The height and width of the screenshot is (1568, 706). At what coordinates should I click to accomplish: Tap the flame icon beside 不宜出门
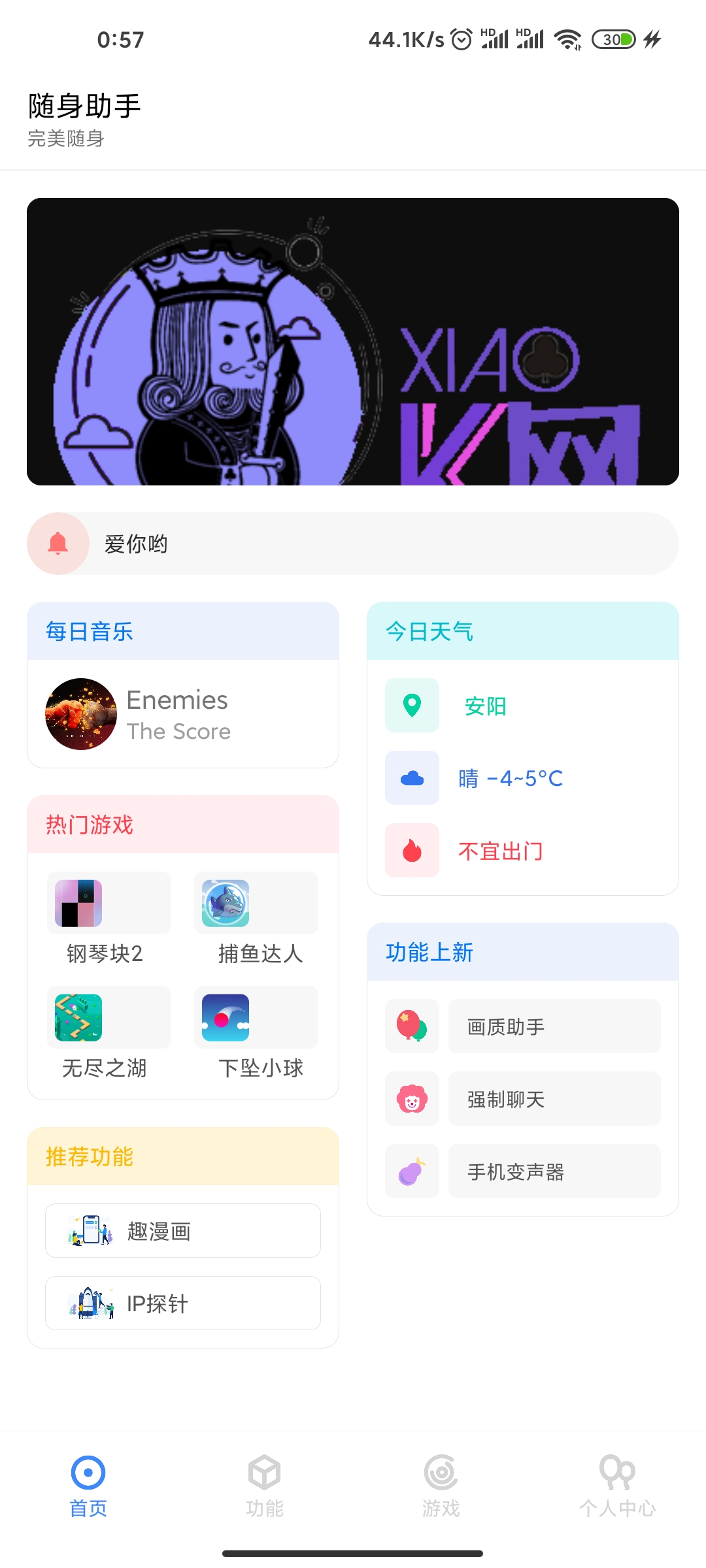tap(411, 851)
